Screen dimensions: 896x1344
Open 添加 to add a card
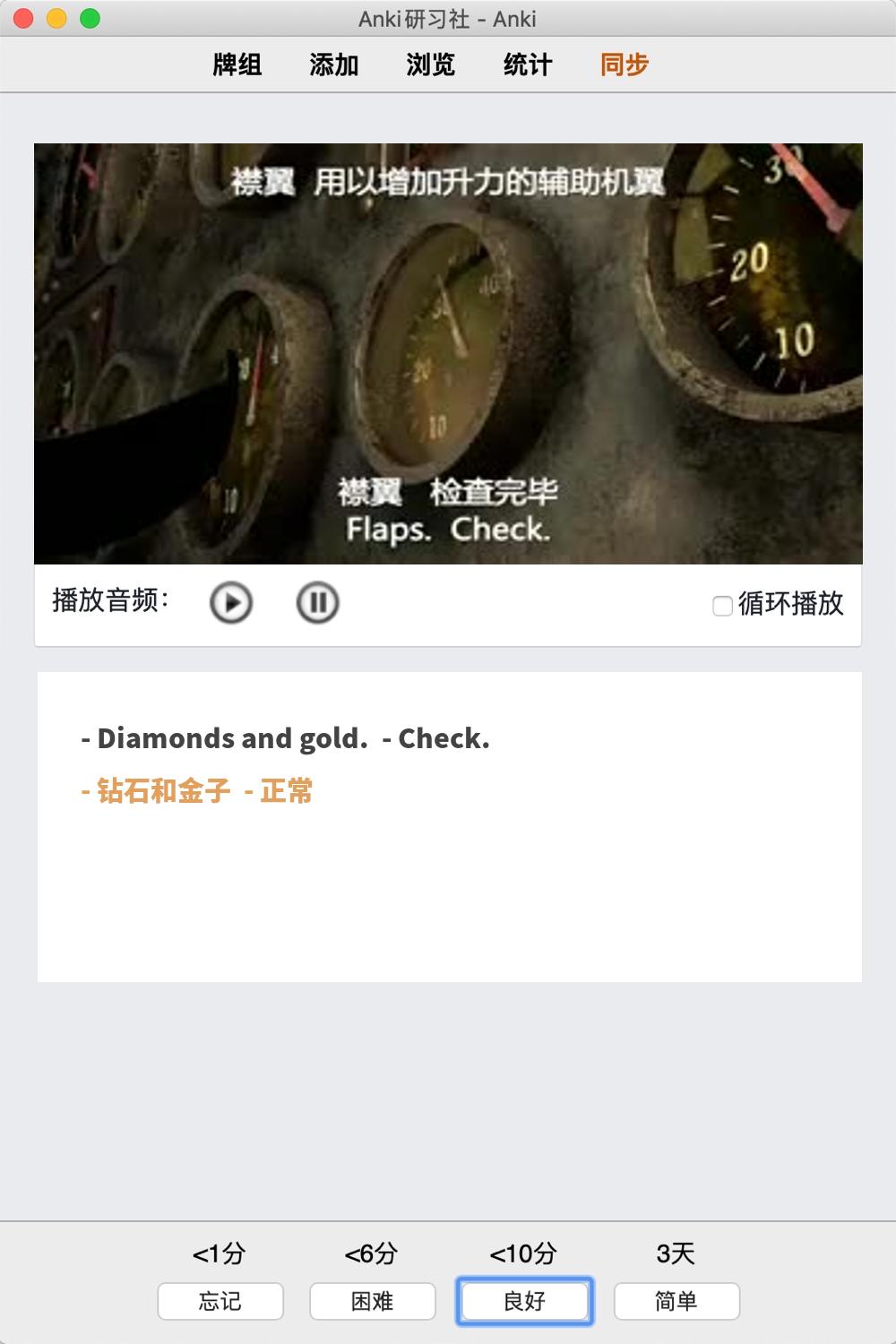334,65
